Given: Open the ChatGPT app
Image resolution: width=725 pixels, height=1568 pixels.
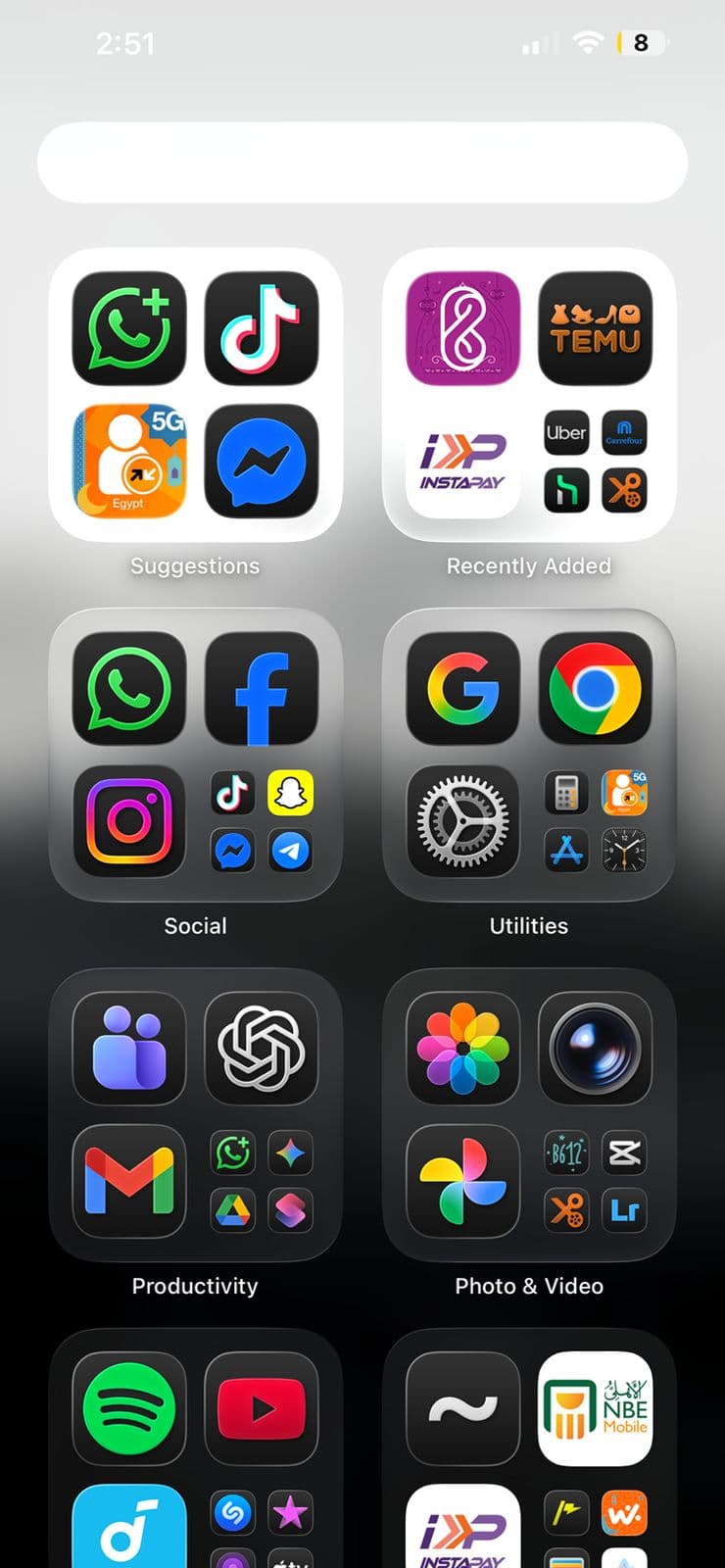Looking at the screenshot, I should (262, 1049).
